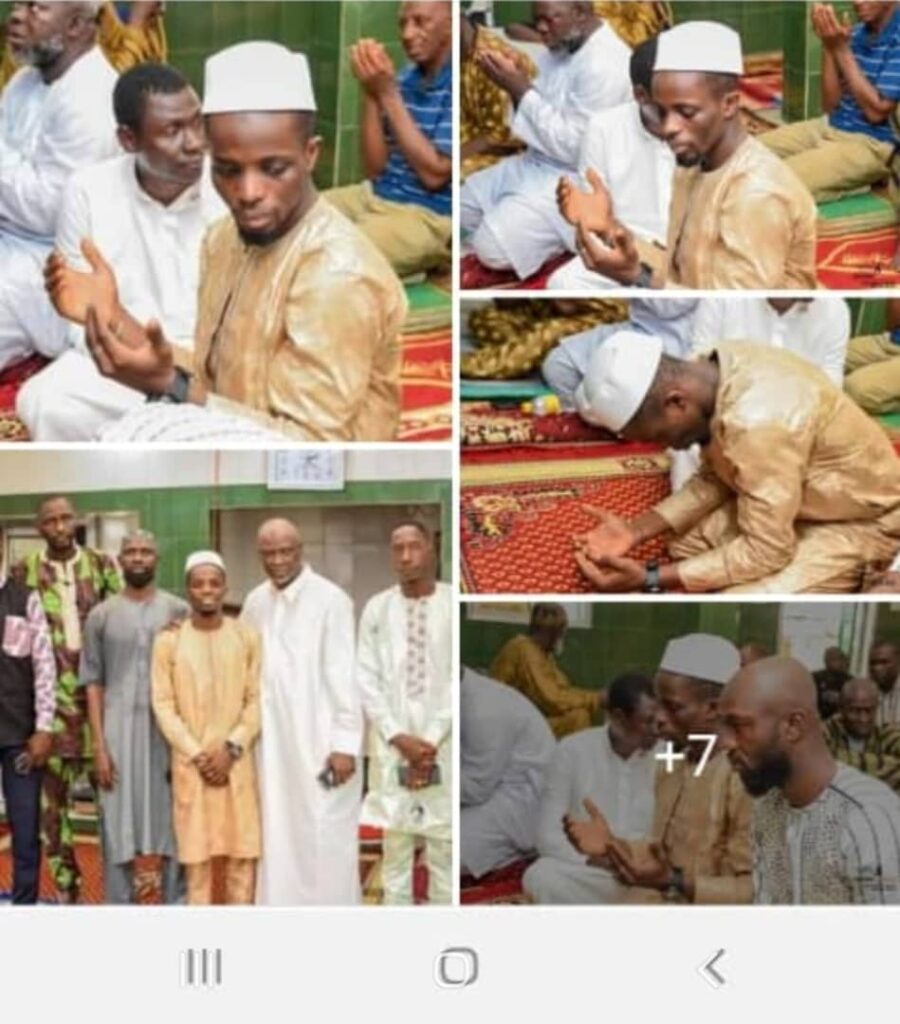Open the large close-up photo of men praying
This screenshot has width=900, height=1024.
click(225, 220)
